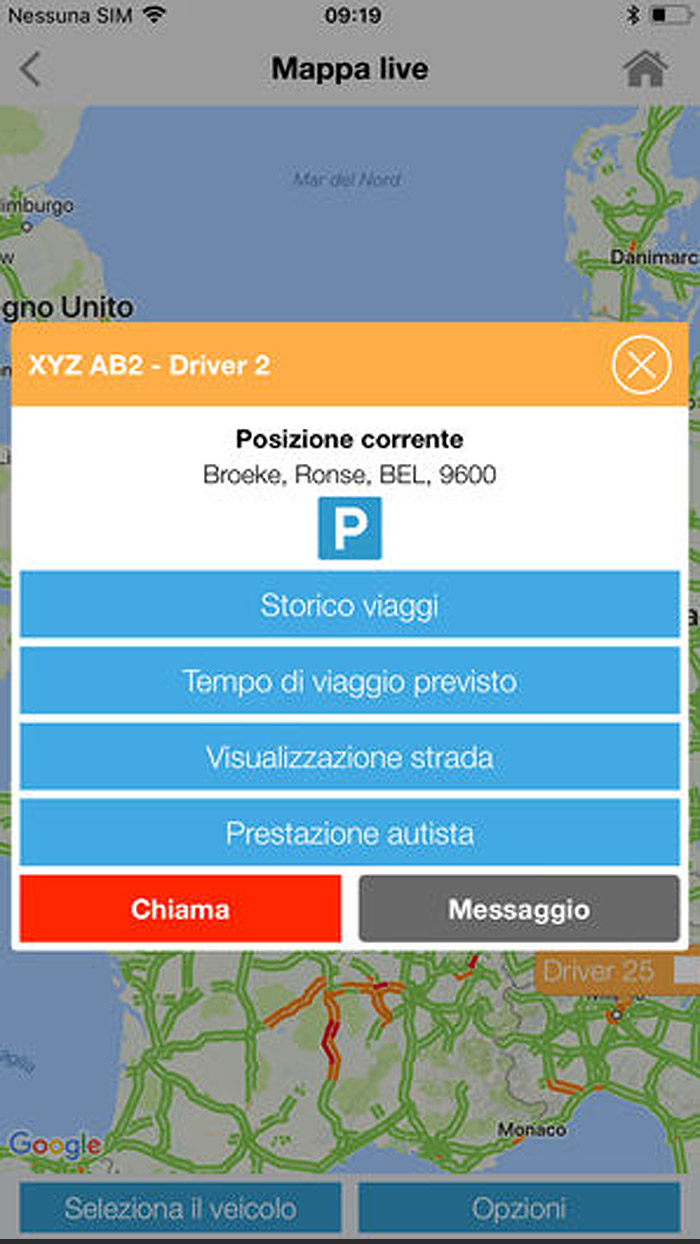Tap the Messaggio button
The width and height of the screenshot is (700, 1244).
pyautogui.click(x=519, y=909)
